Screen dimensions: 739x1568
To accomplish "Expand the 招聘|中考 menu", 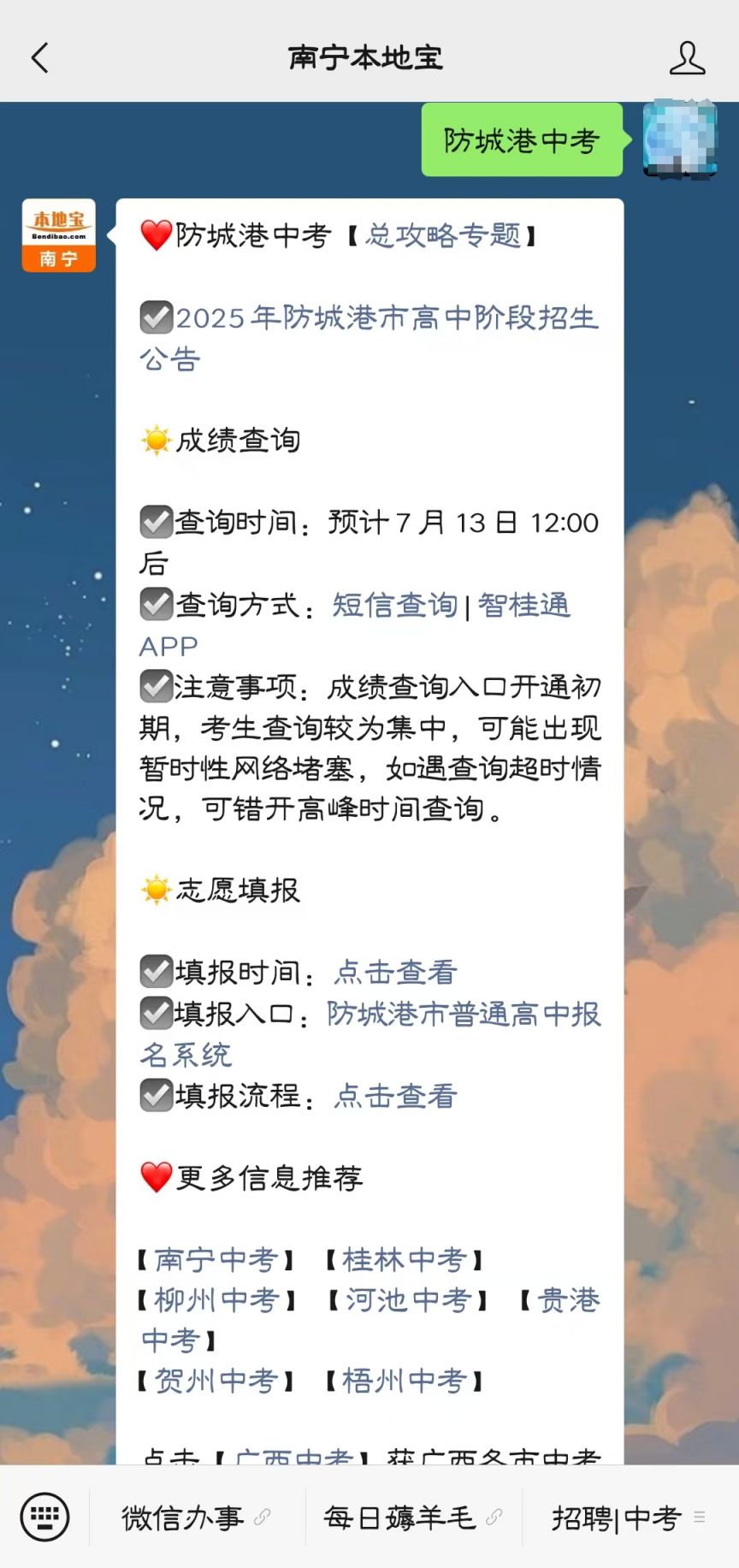I will click(628, 1518).
